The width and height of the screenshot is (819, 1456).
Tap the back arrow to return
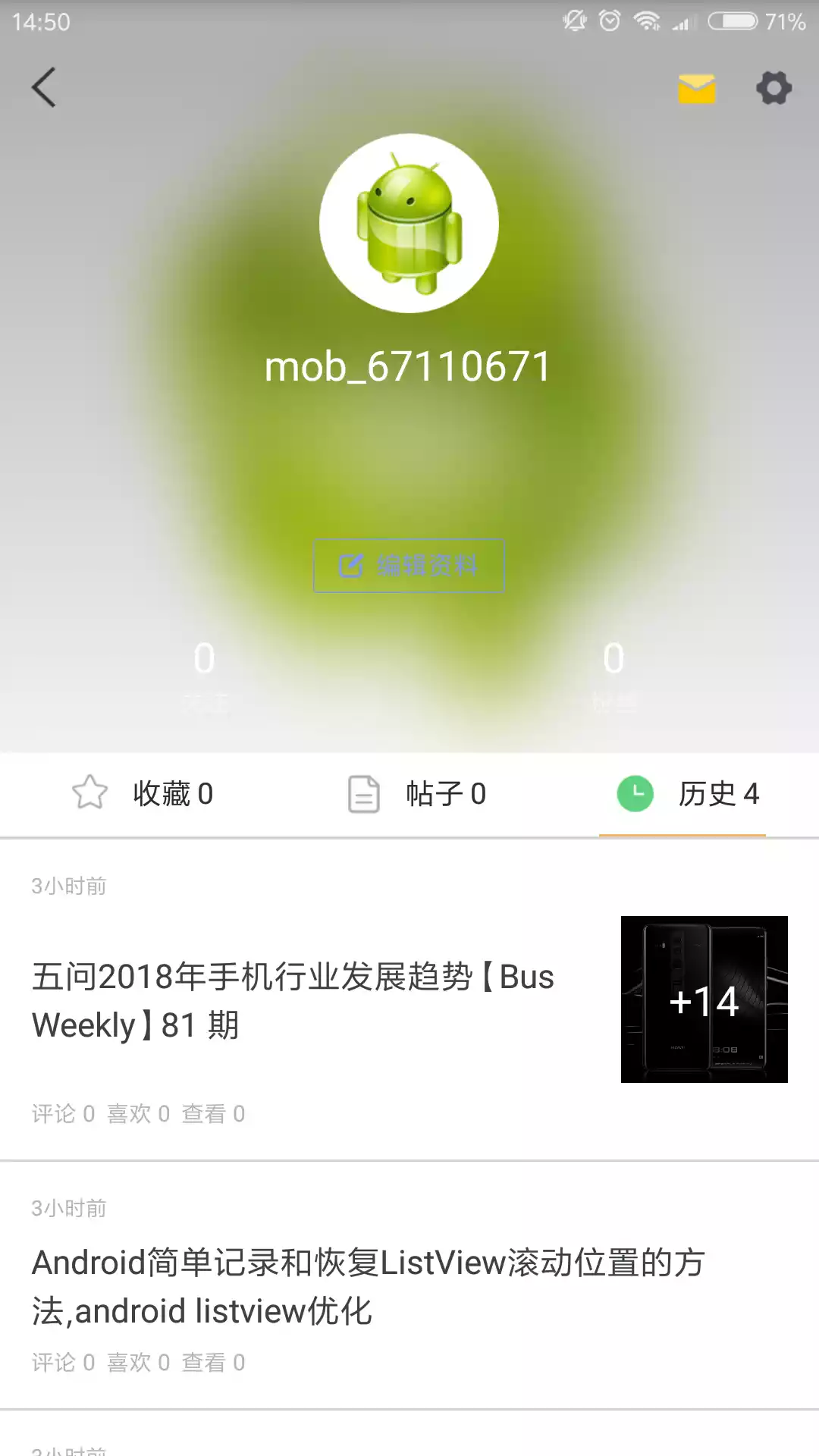pos(43,87)
